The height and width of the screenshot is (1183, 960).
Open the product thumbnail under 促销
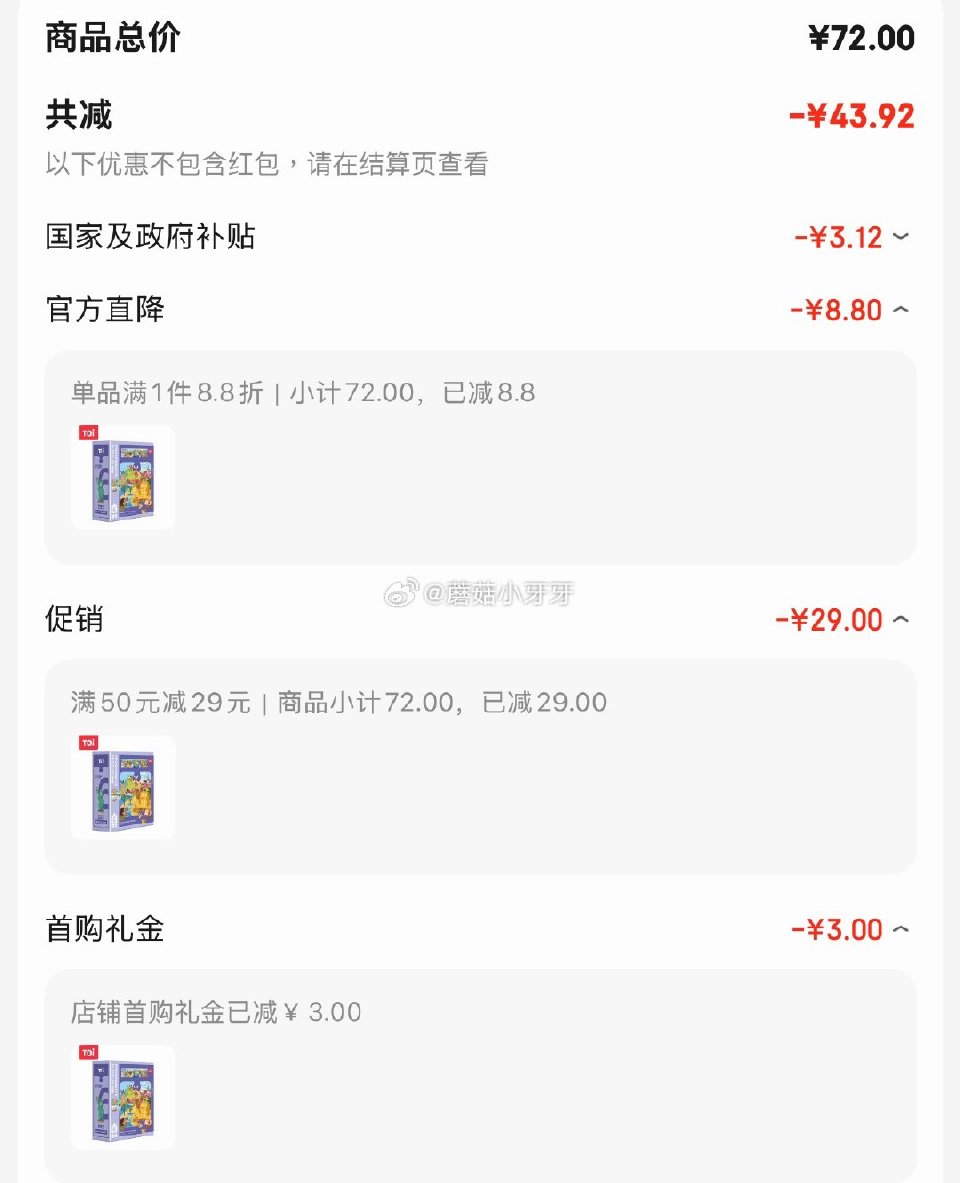tap(122, 788)
